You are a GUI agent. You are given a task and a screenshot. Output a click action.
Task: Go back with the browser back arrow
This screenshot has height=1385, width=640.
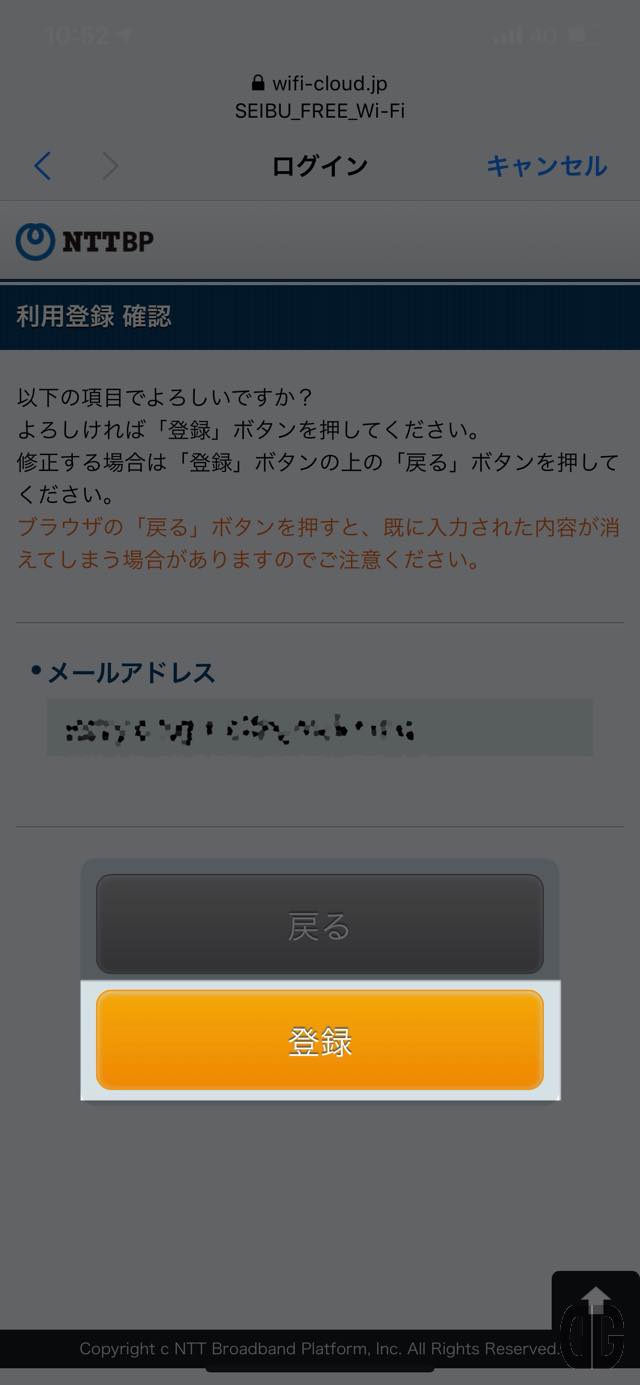(x=42, y=166)
